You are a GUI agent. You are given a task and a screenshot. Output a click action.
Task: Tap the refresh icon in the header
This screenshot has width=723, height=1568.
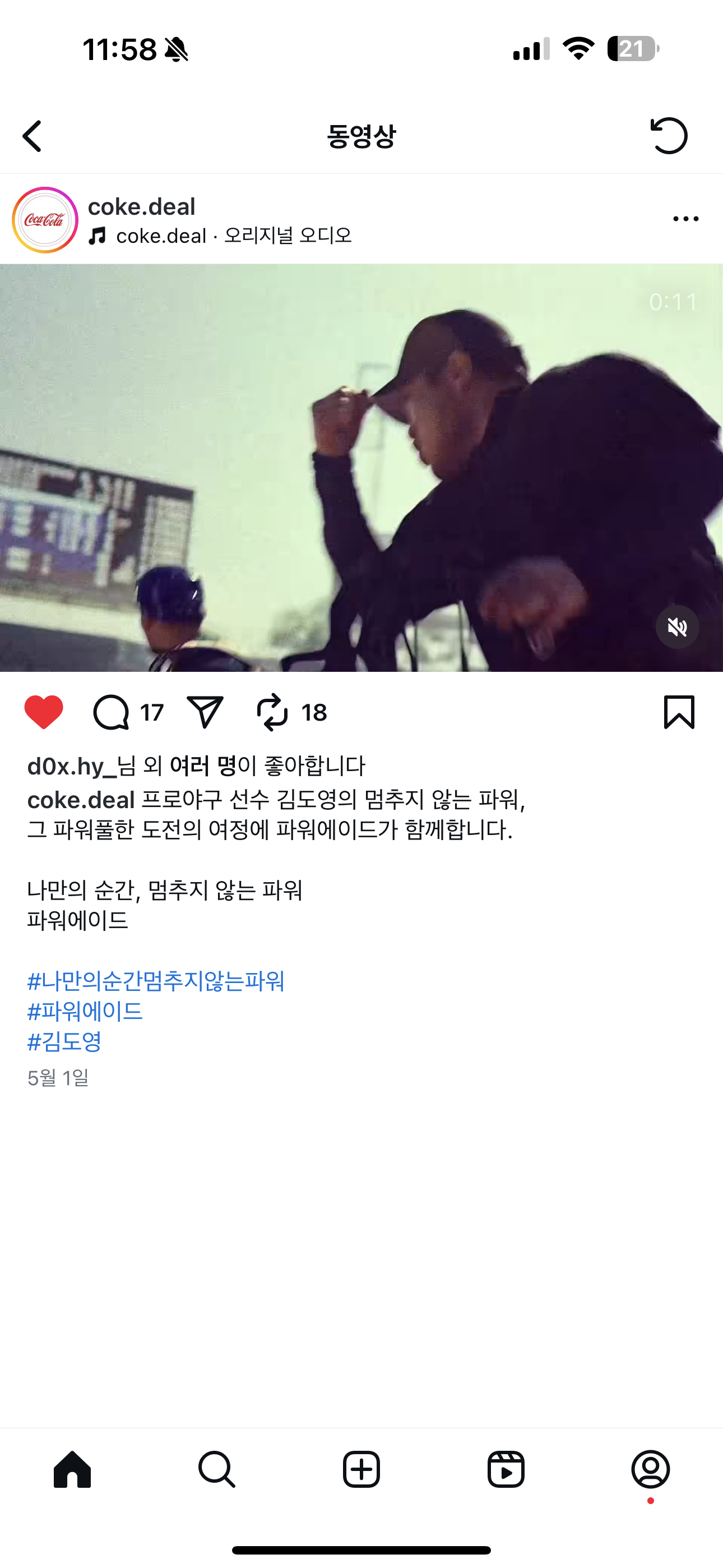click(x=669, y=136)
